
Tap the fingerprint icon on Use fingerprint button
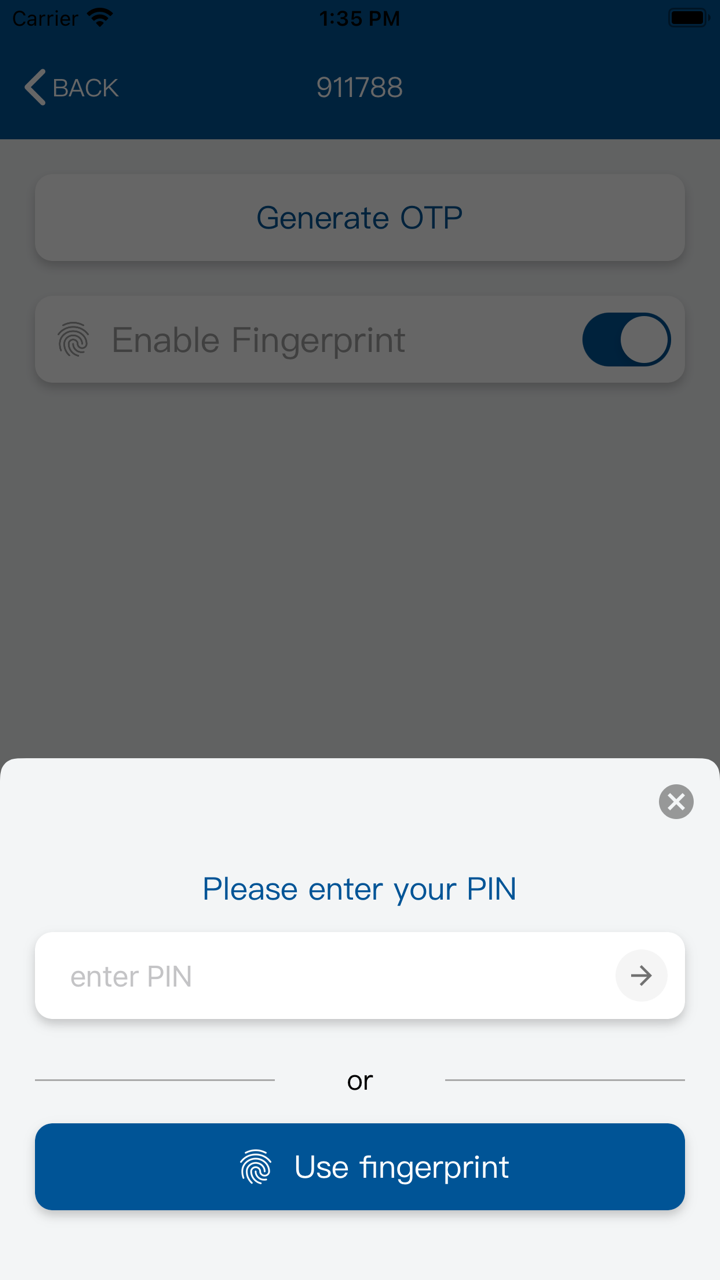[257, 1166]
